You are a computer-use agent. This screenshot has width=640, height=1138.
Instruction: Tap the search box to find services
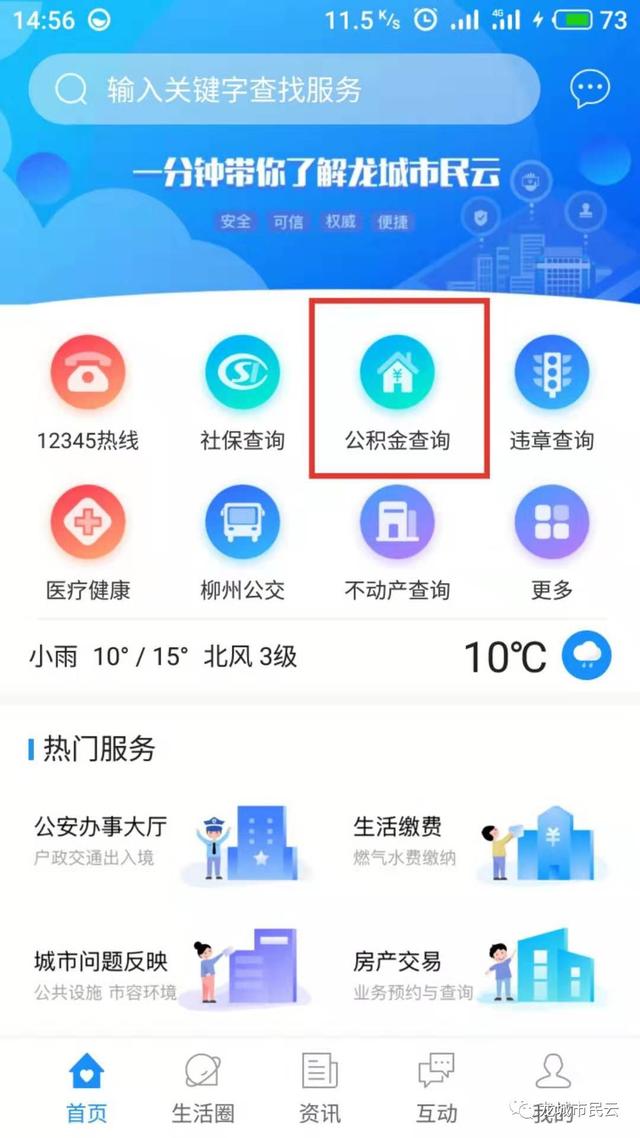(285, 90)
